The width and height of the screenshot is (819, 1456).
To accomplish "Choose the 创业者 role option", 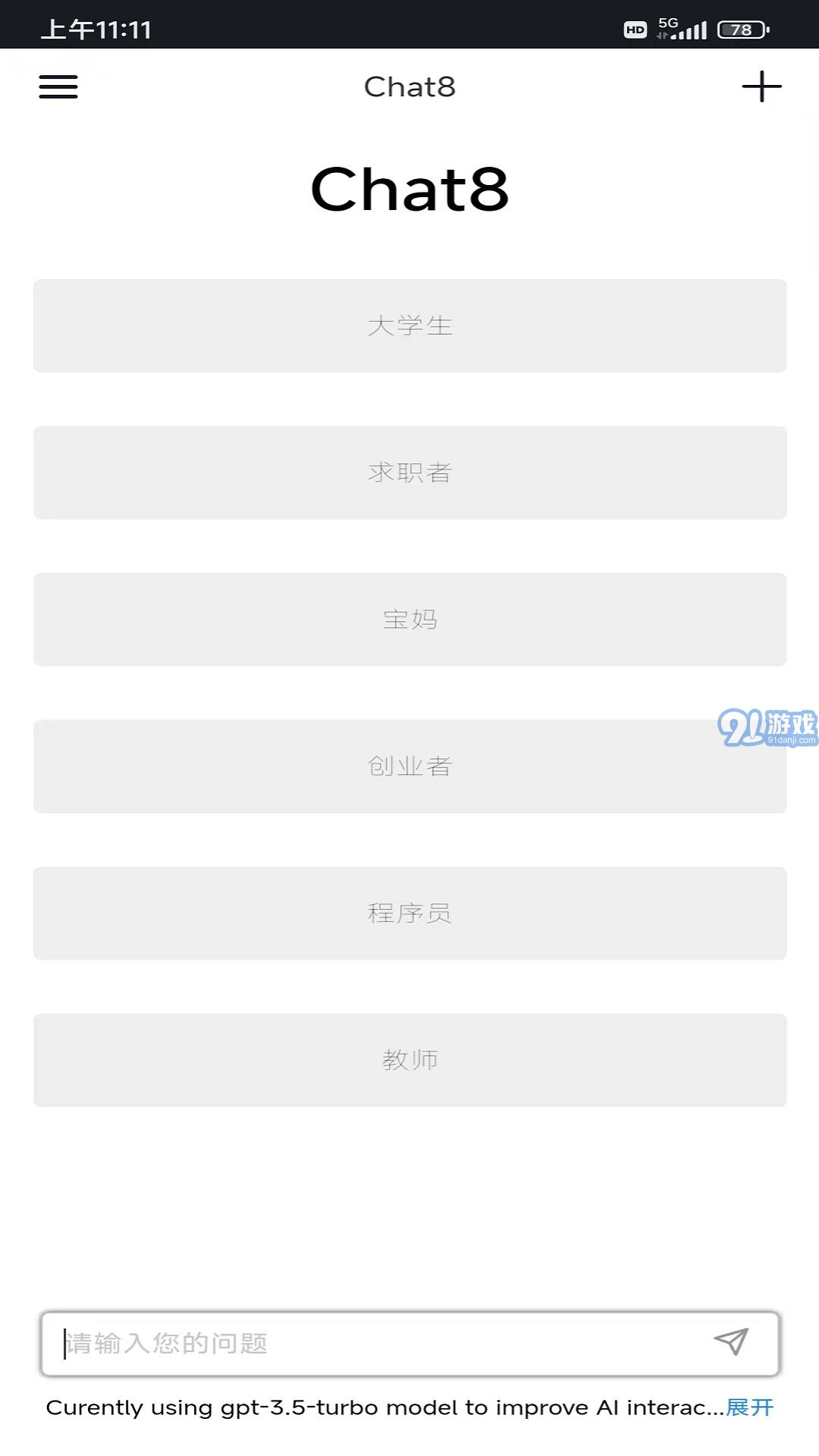I will [x=409, y=767].
